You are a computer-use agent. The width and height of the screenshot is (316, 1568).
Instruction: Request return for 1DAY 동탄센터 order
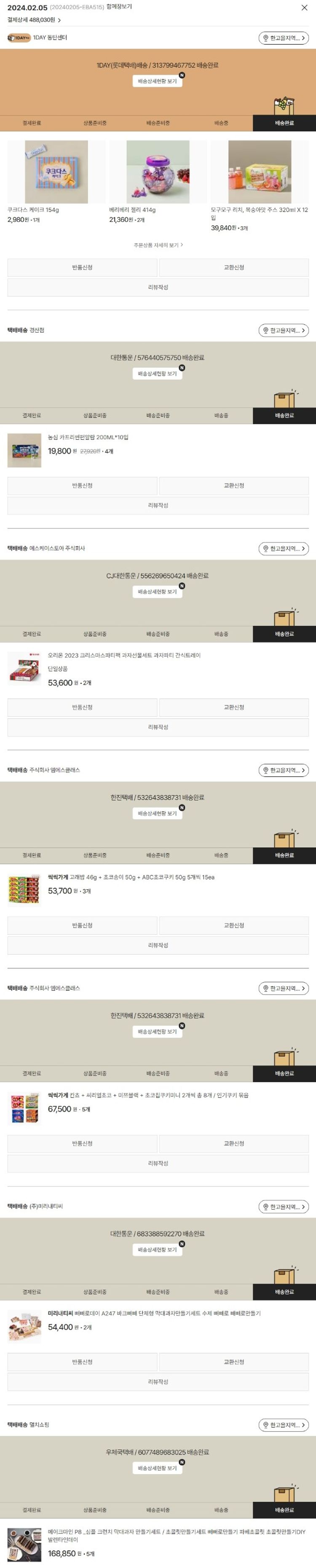coord(82,267)
